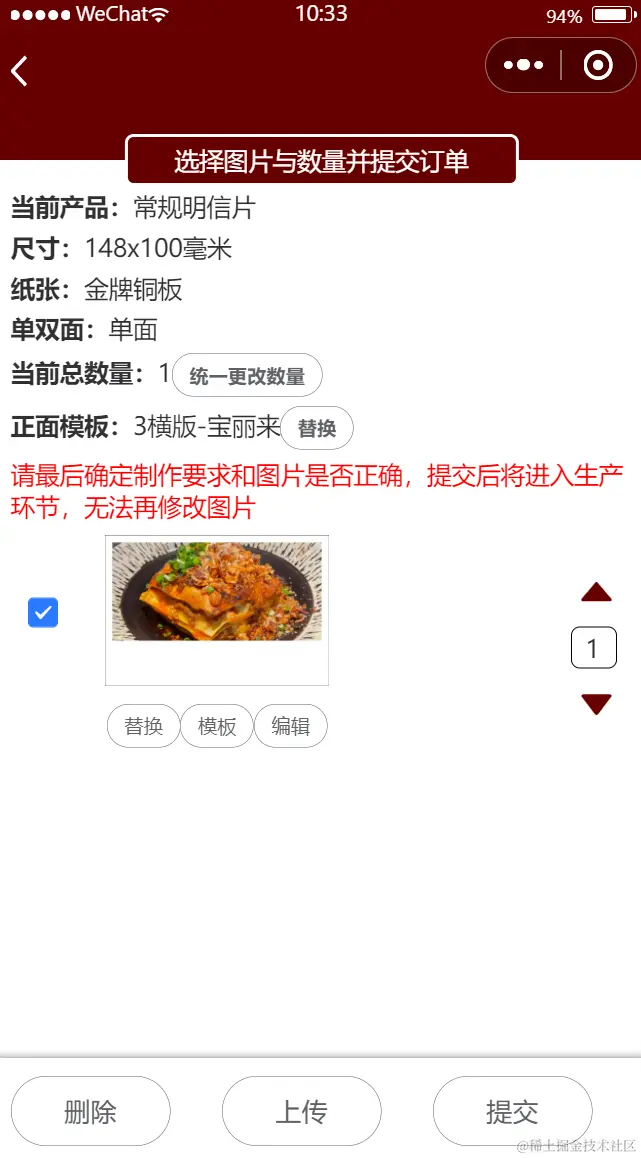Go back using the top-left arrow

[19, 71]
